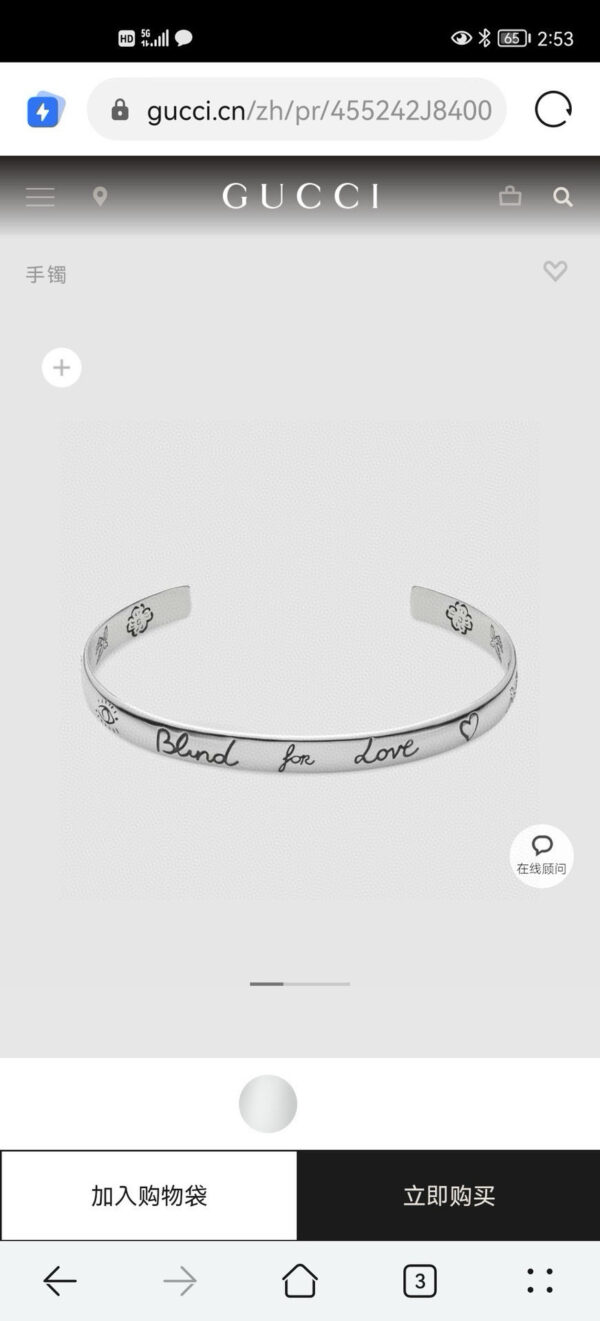Reload the page in the browser

[x=553, y=109]
